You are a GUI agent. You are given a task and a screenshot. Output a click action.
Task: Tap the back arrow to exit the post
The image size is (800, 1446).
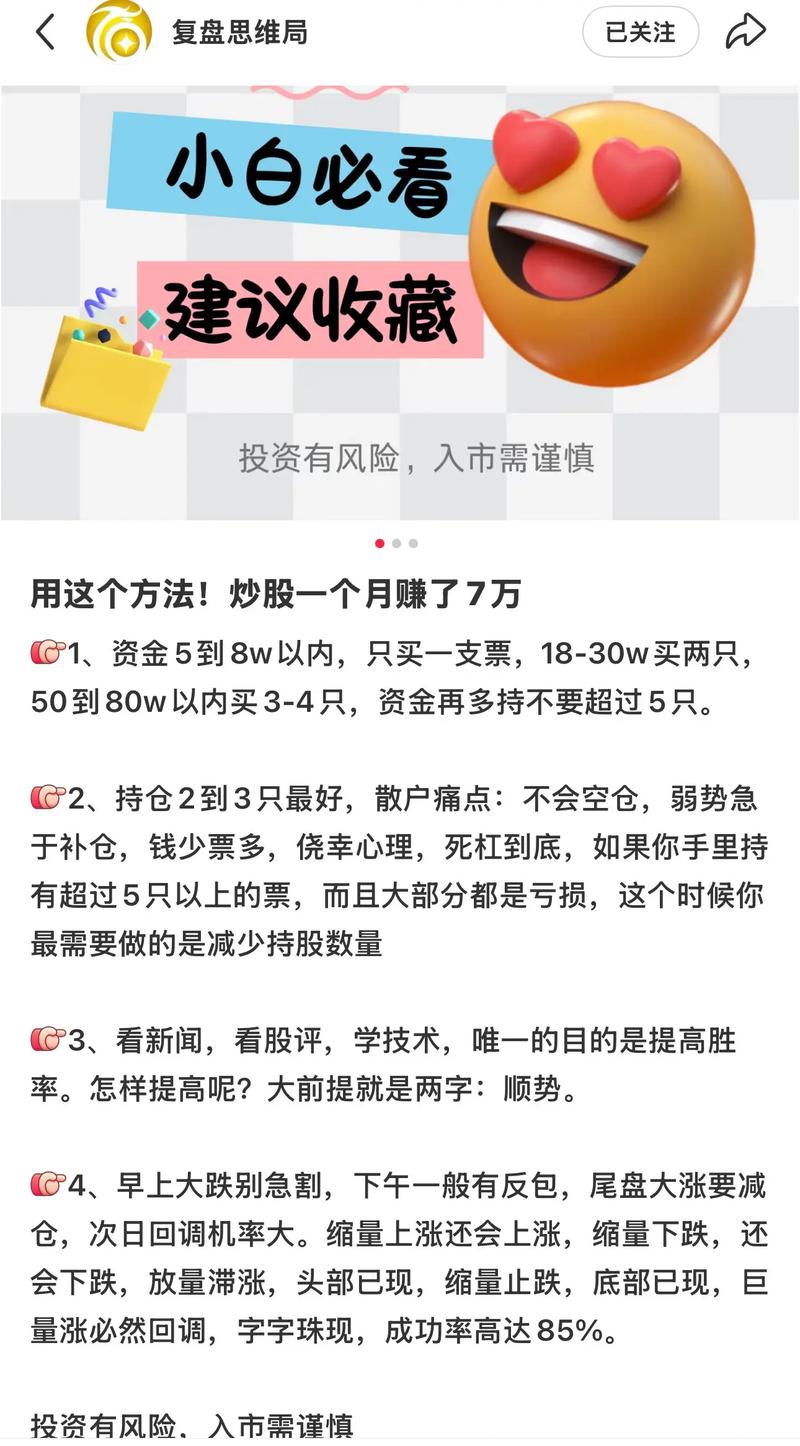pos(45,33)
